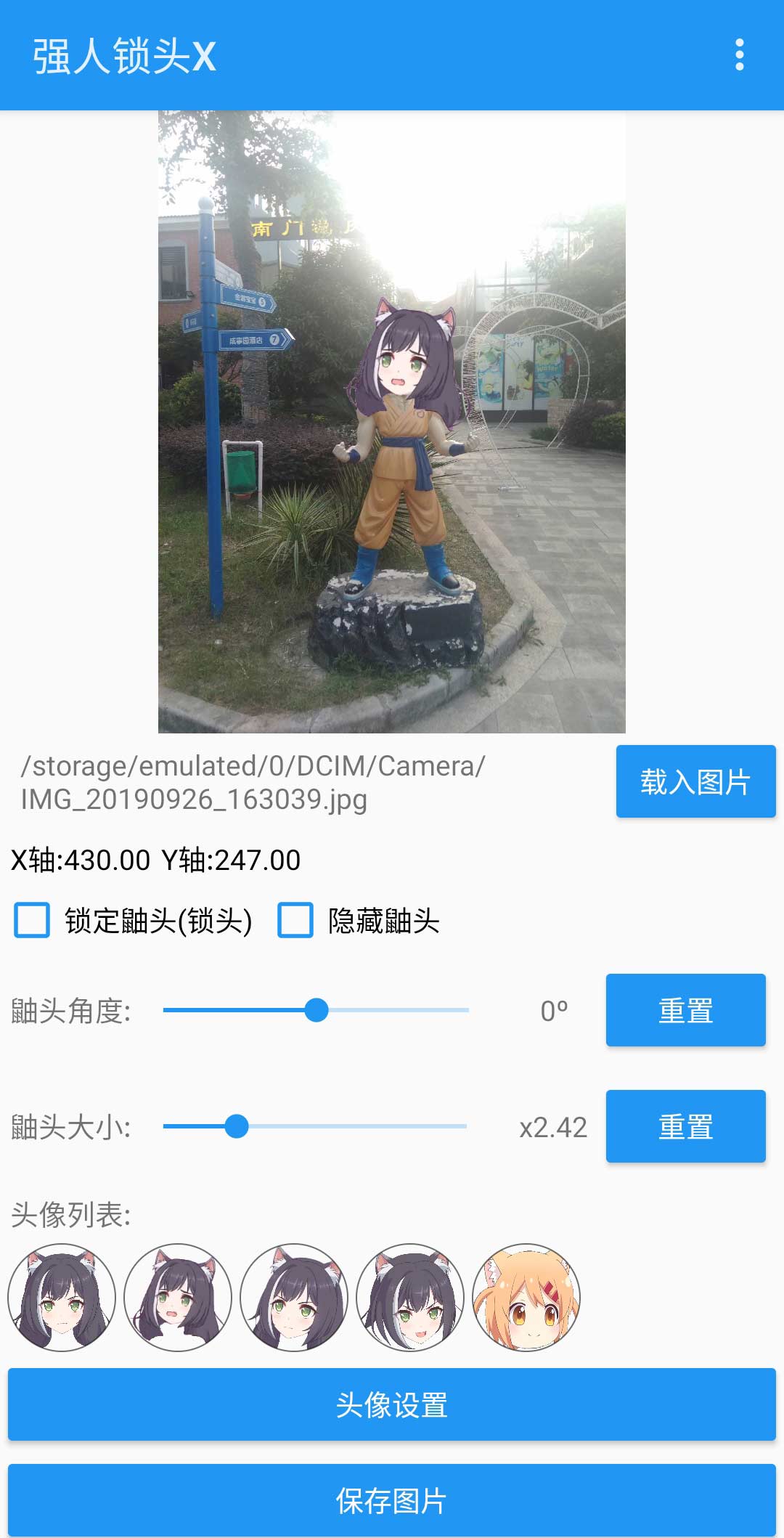Reset the 鼬头大小 size with 重置
This screenshot has height=1538, width=784.
(685, 1126)
